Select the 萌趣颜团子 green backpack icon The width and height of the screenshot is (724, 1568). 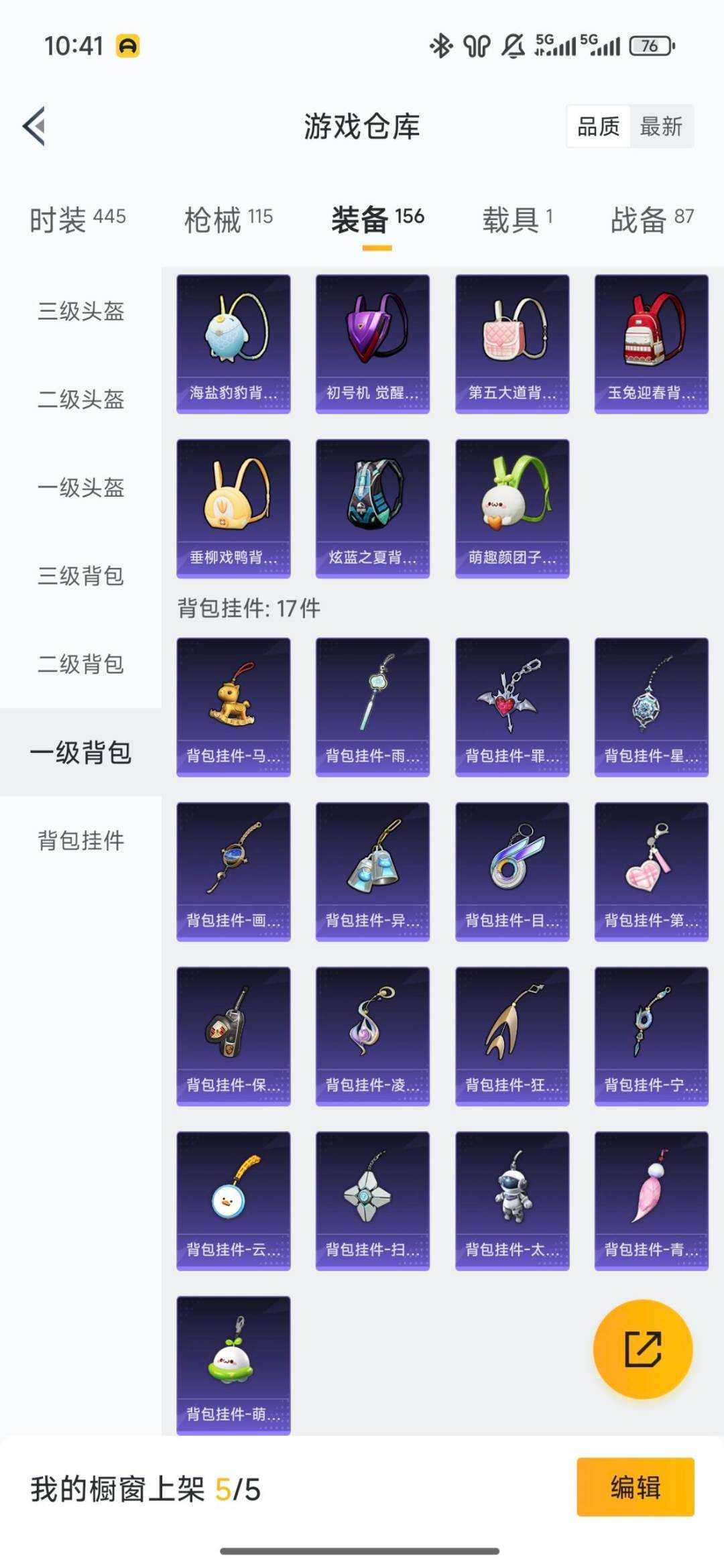[511, 506]
